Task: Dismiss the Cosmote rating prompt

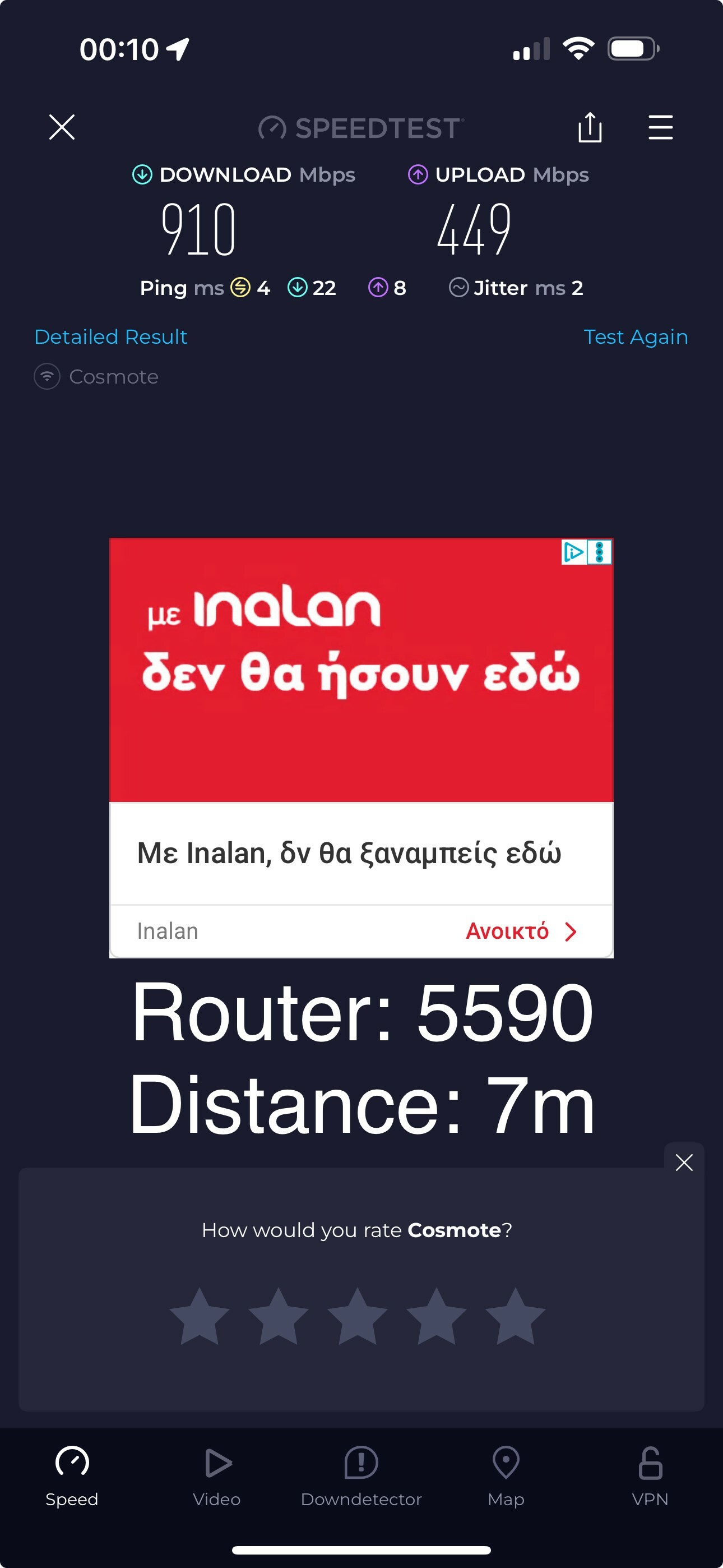Action: [x=684, y=1163]
